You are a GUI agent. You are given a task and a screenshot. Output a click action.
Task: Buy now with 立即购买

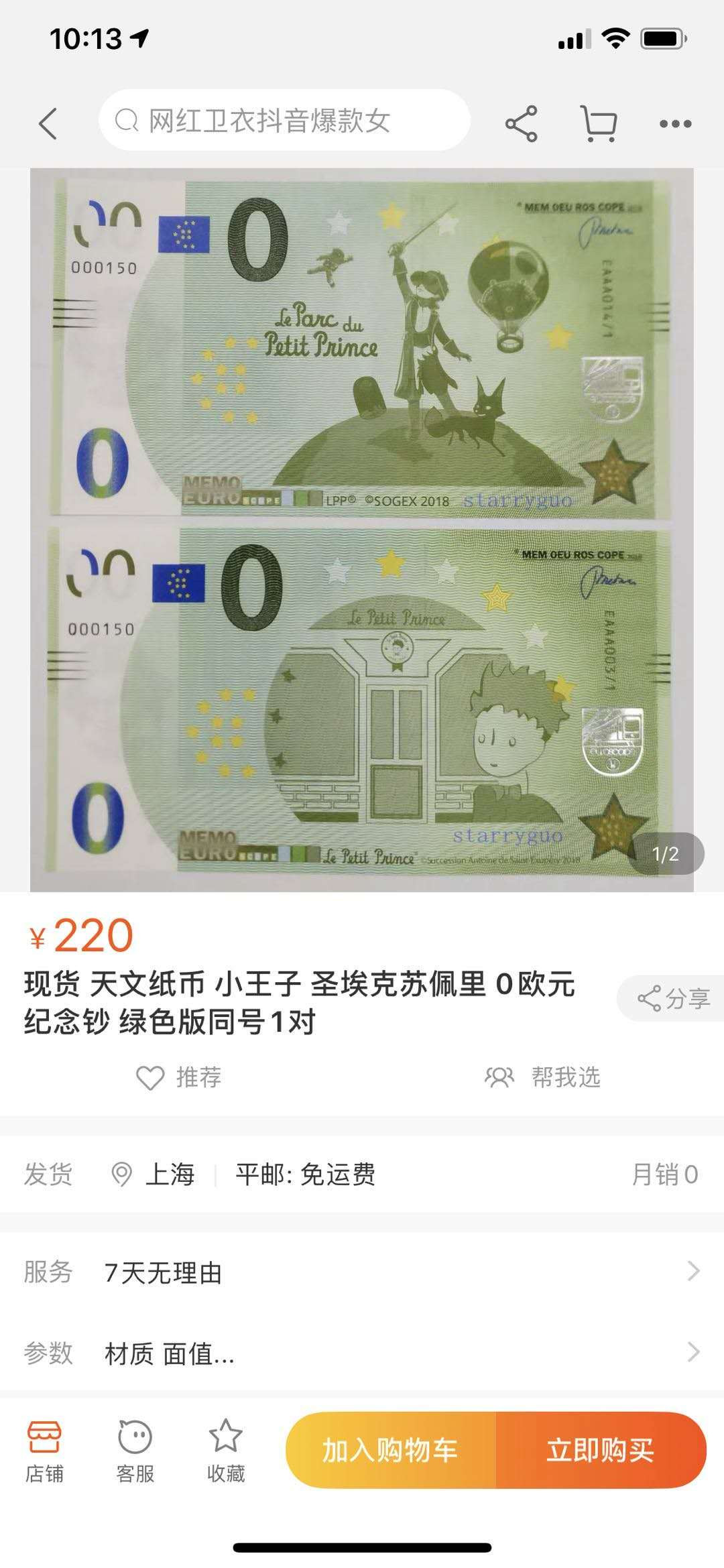(601, 1451)
